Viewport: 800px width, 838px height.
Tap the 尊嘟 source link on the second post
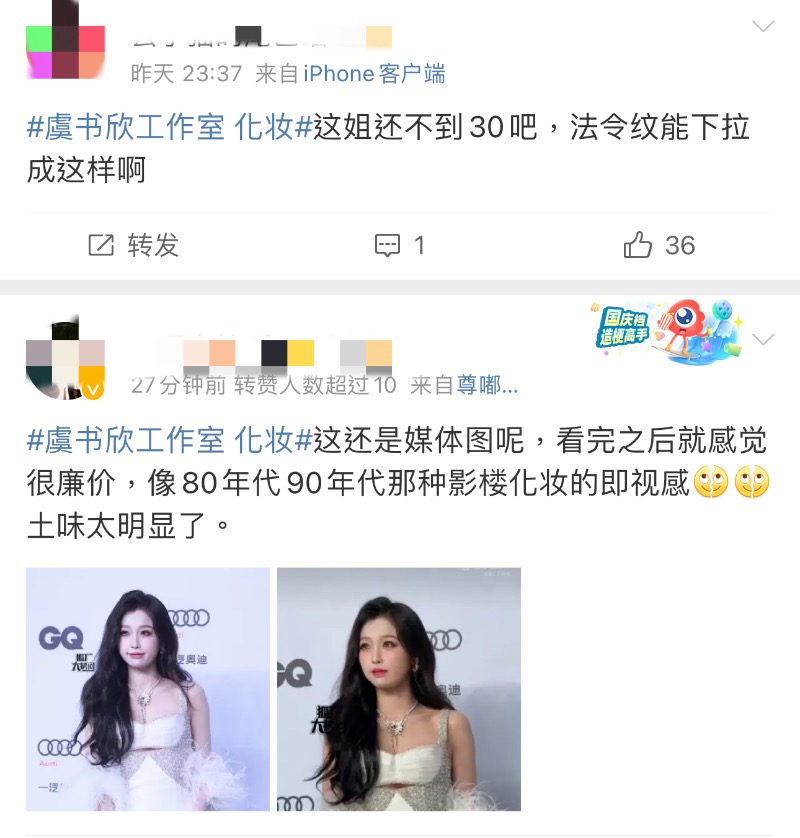(488, 385)
